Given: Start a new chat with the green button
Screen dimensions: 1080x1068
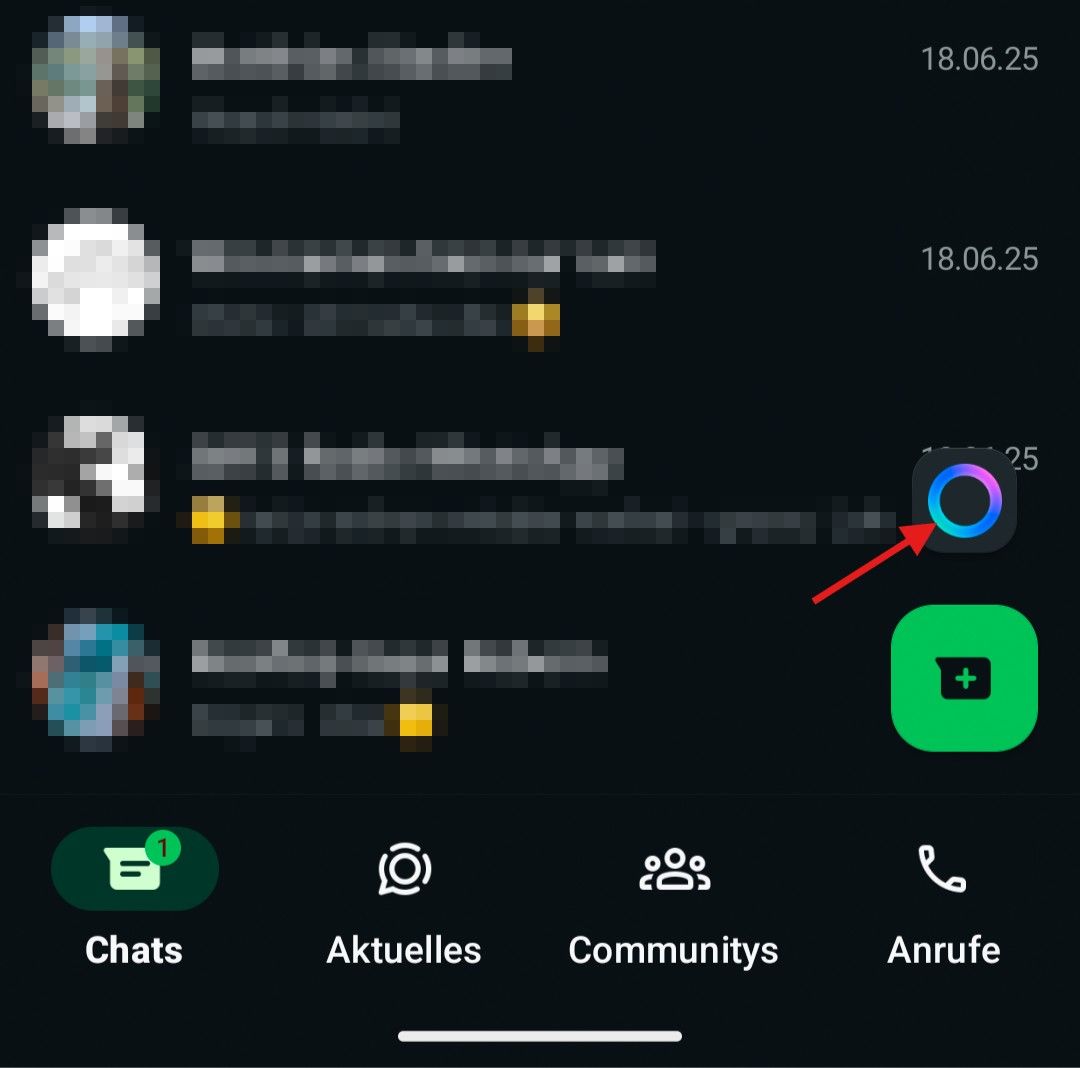Looking at the screenshot, I should [x=964, y=678].
